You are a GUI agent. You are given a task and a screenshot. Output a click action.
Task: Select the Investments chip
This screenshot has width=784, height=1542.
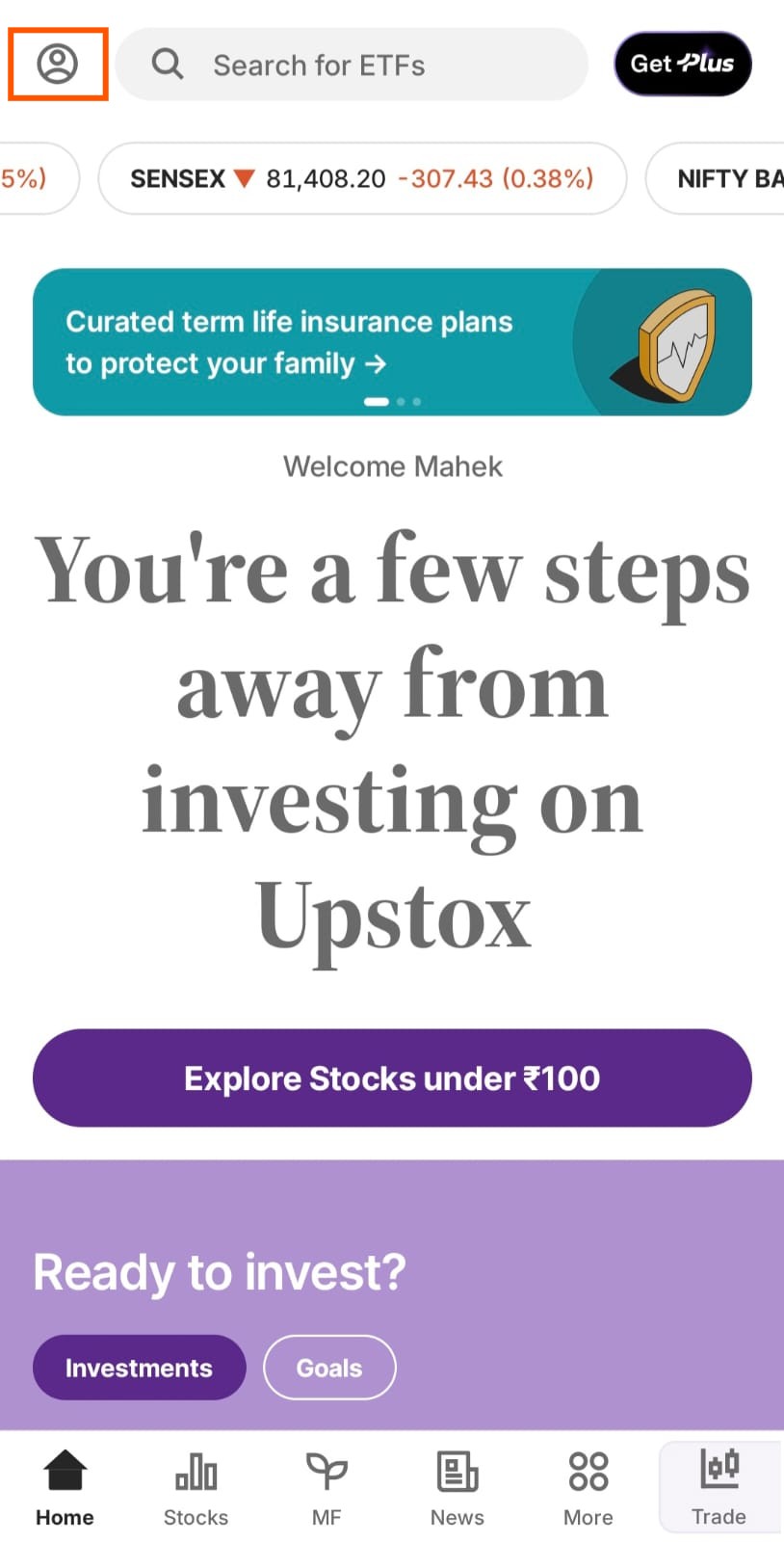[139, 1368]
